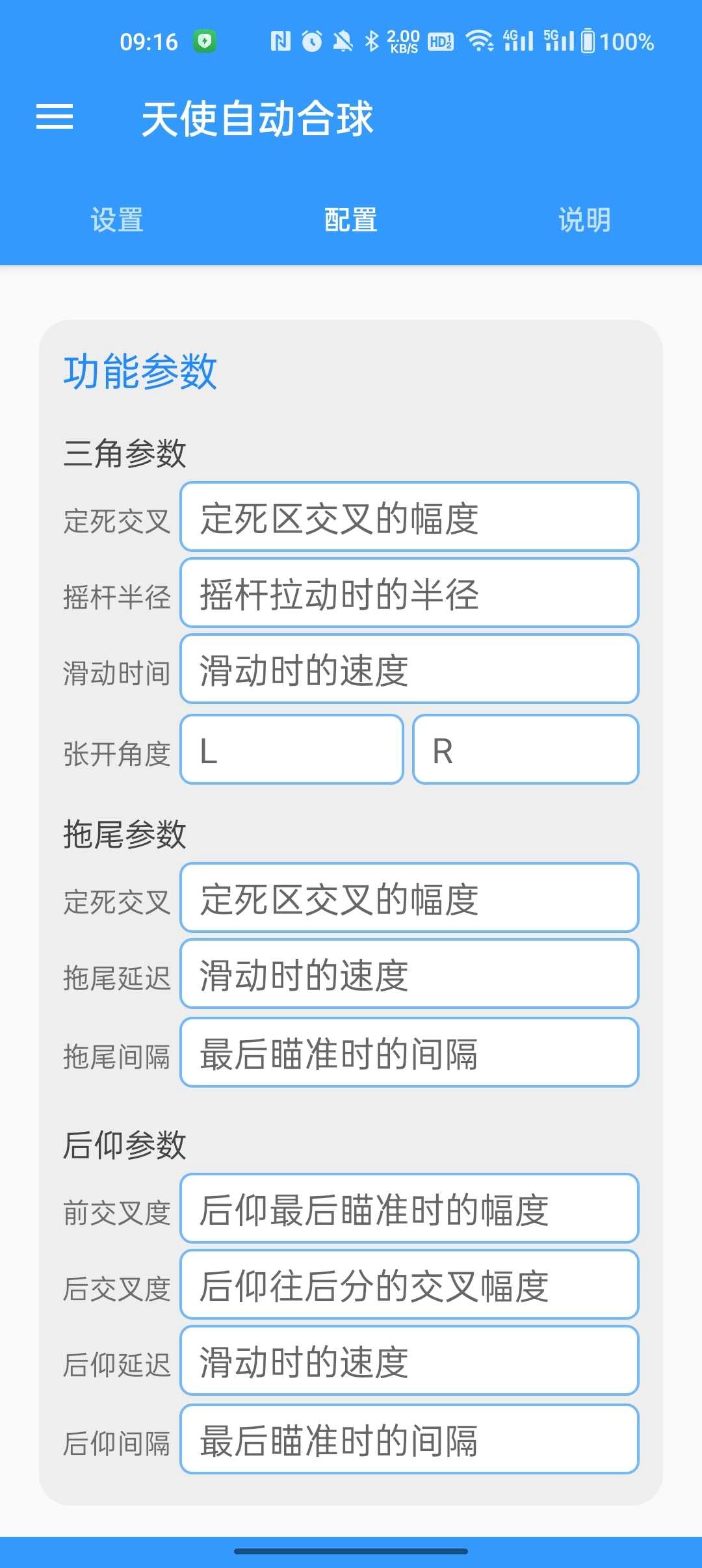Viewport: 702px width, 1568px height.
Task: Switch to the 说明 tab
Action: pos(585,220)
